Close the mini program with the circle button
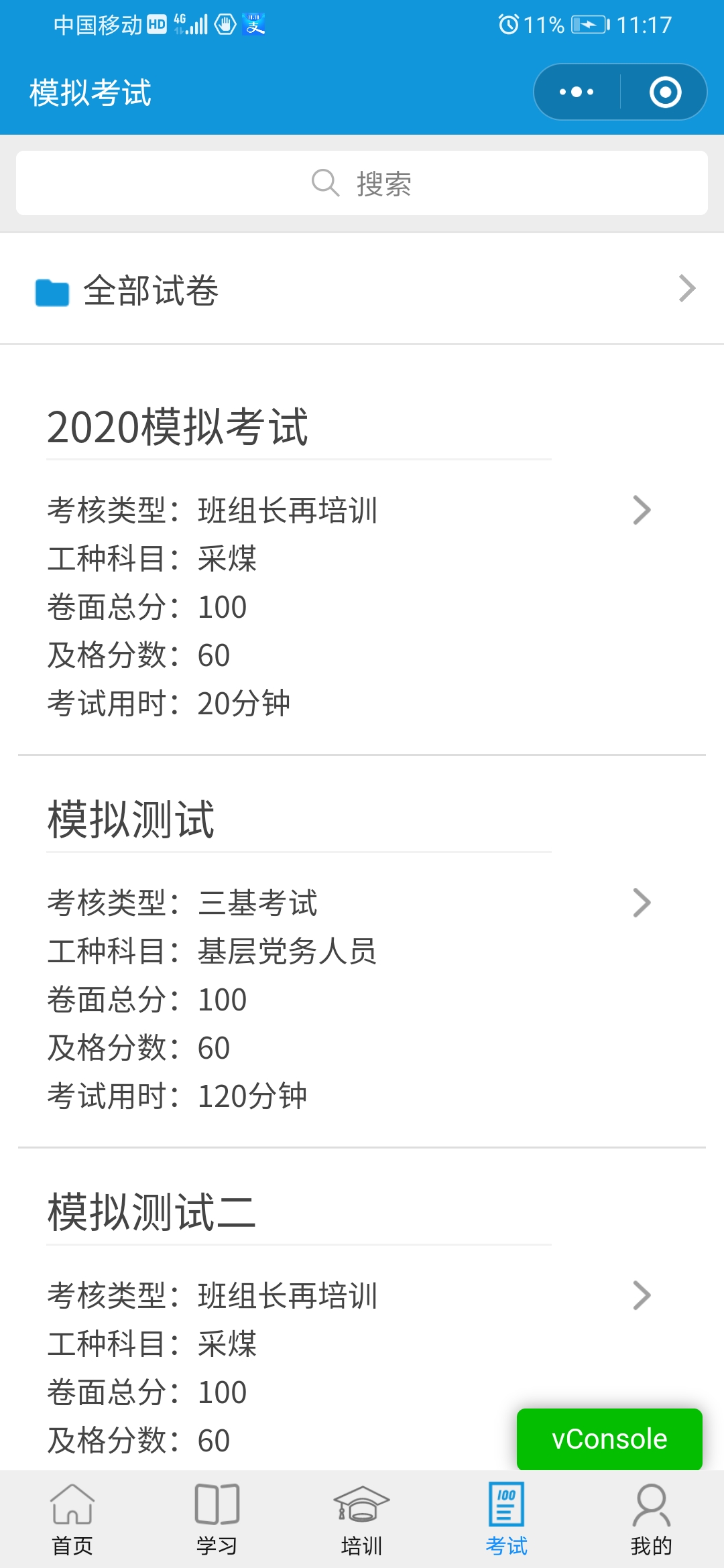The width and height of the screenshot is (724, 1568). tap(665, 92)
